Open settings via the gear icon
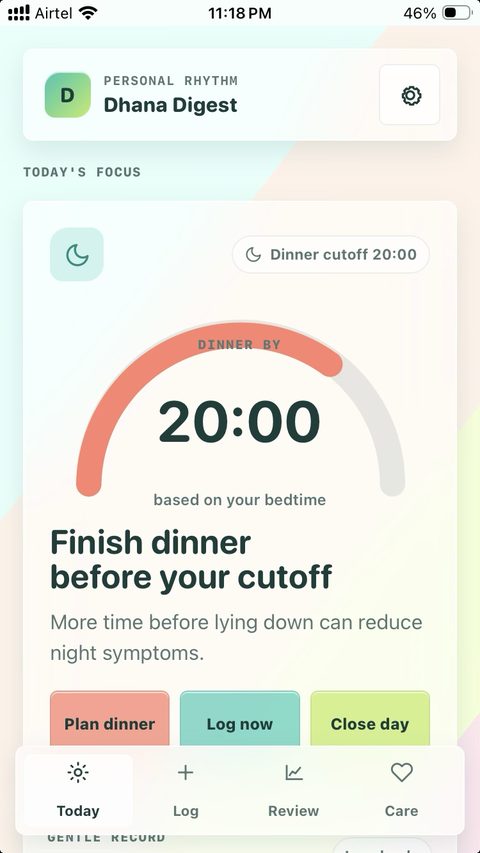 point(409,95)
